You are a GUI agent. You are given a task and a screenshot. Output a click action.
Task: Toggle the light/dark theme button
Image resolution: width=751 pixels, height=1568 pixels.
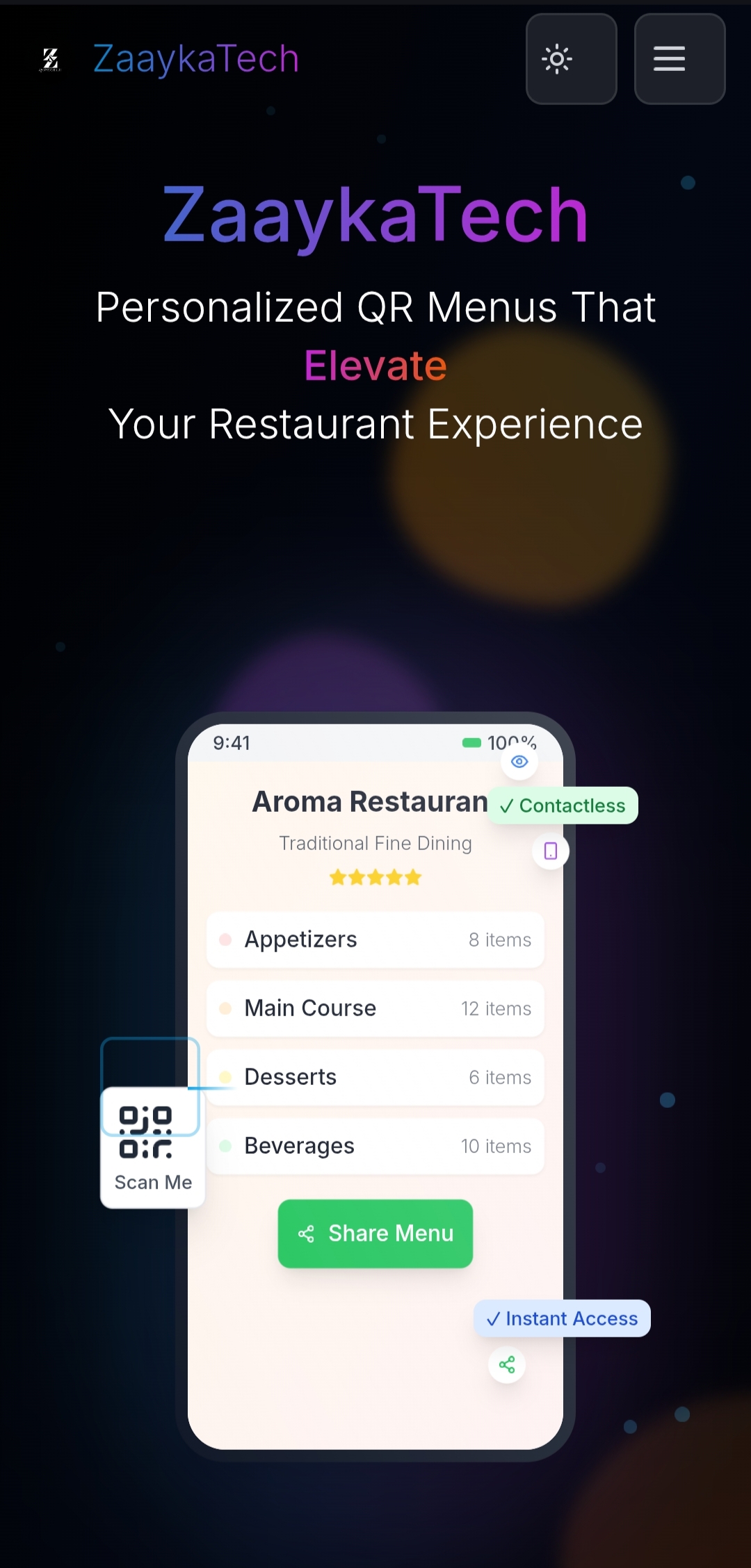coord(571,59)
